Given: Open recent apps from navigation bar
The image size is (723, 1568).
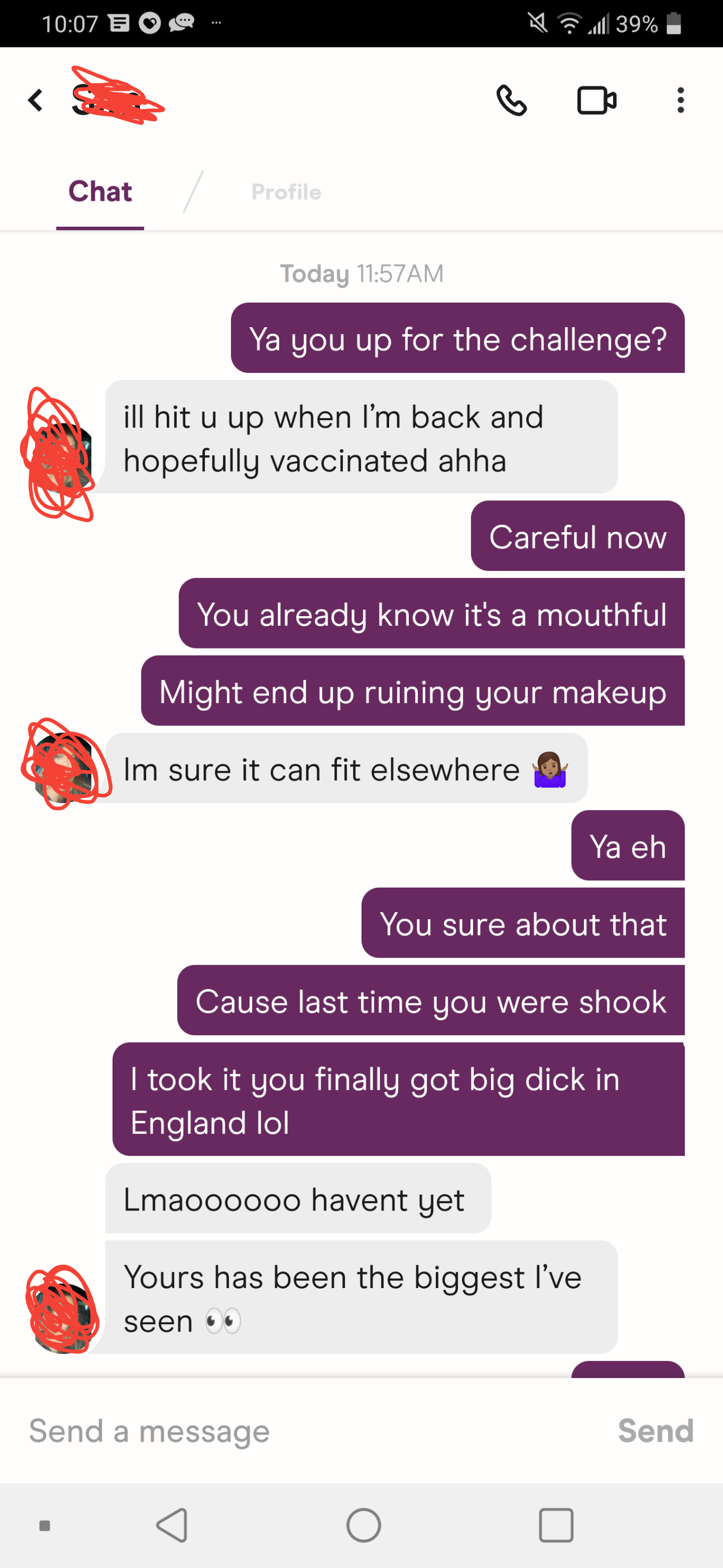Looking at the screenshot, I should point(556,1525).
